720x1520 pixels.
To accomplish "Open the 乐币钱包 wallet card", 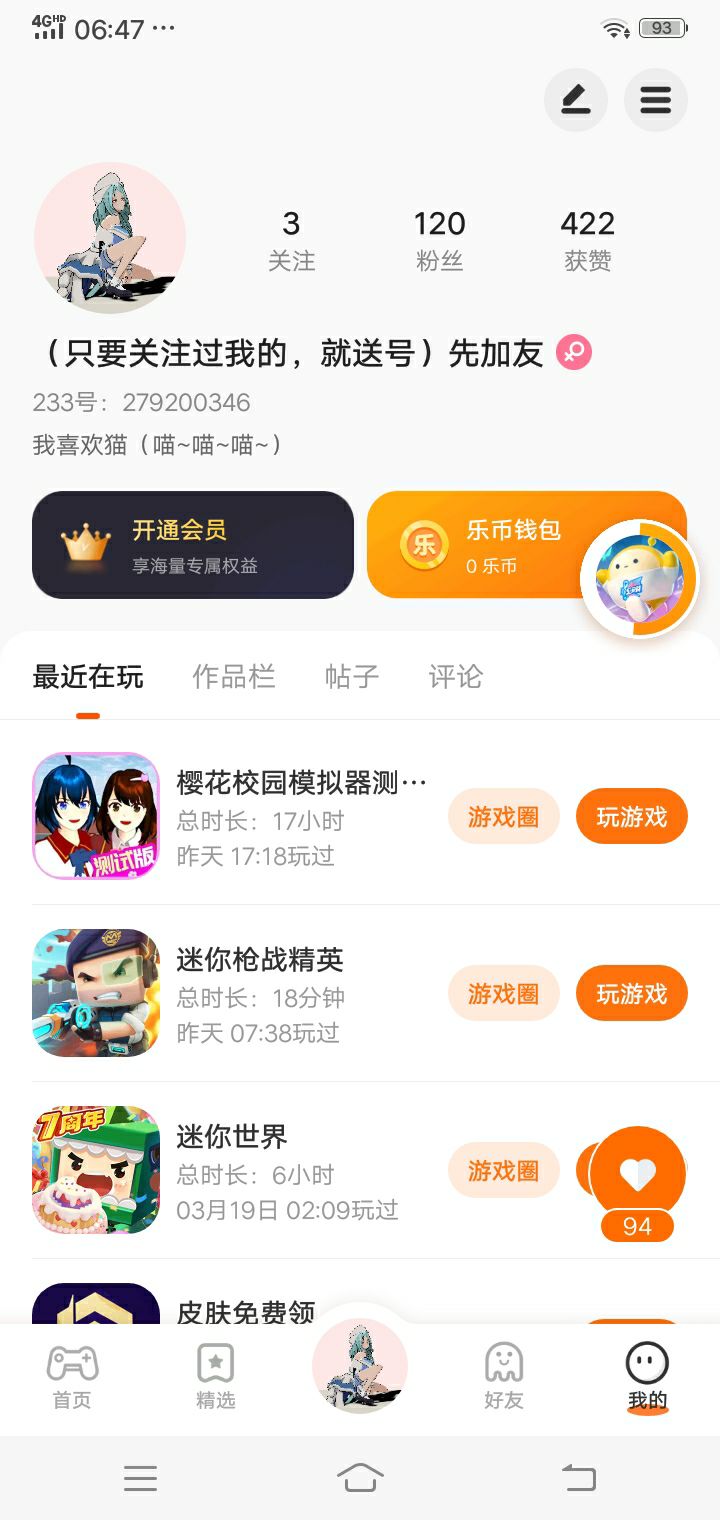I will (x=480, y=545).
